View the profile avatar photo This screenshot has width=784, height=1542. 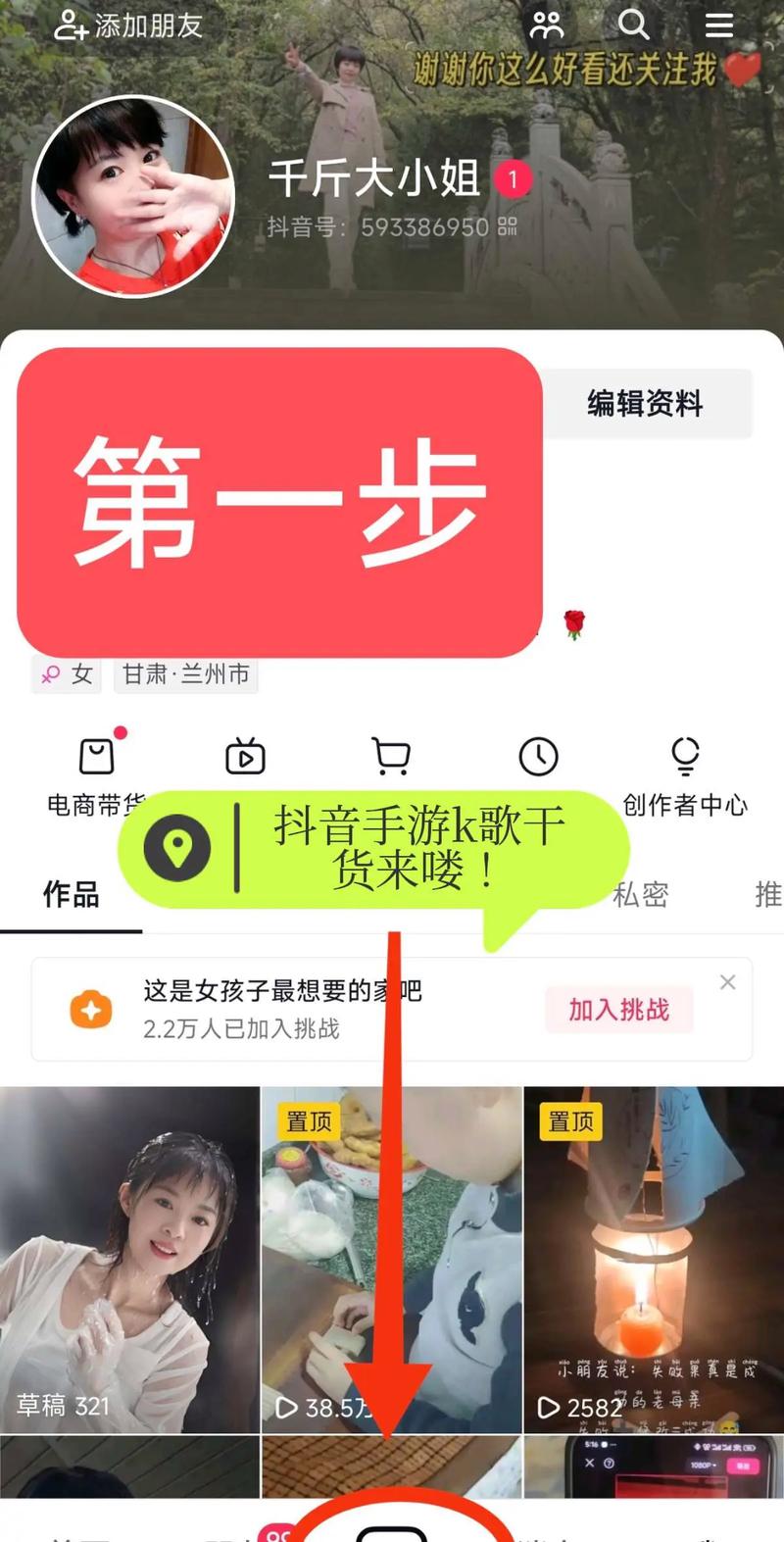click(133, 196)
